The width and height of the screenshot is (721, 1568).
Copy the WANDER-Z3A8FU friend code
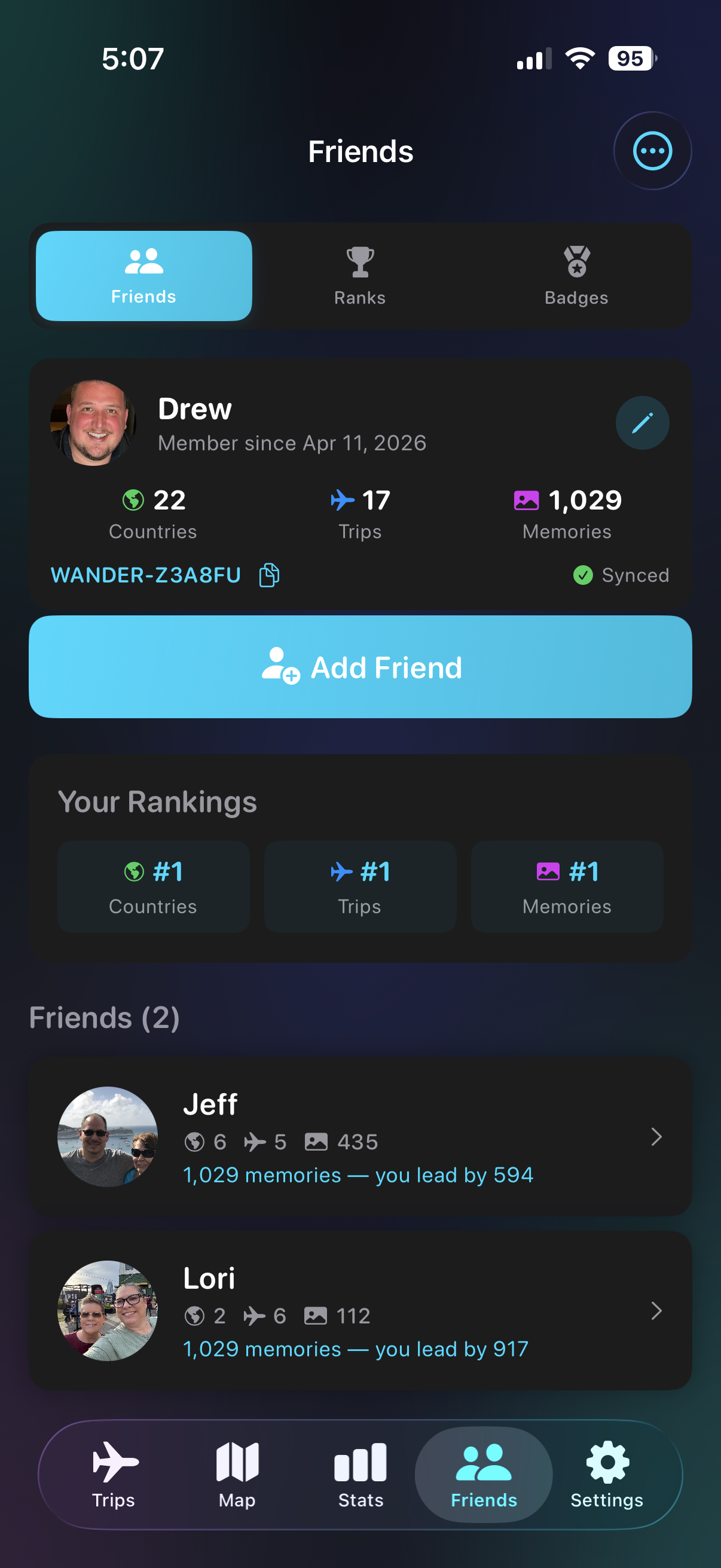(x=269, y=575)
